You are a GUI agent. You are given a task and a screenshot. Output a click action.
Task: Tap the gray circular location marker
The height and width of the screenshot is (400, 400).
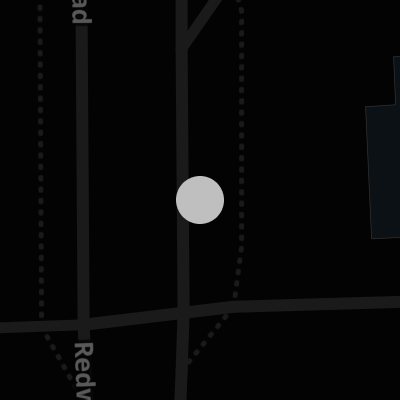(200, 200)
